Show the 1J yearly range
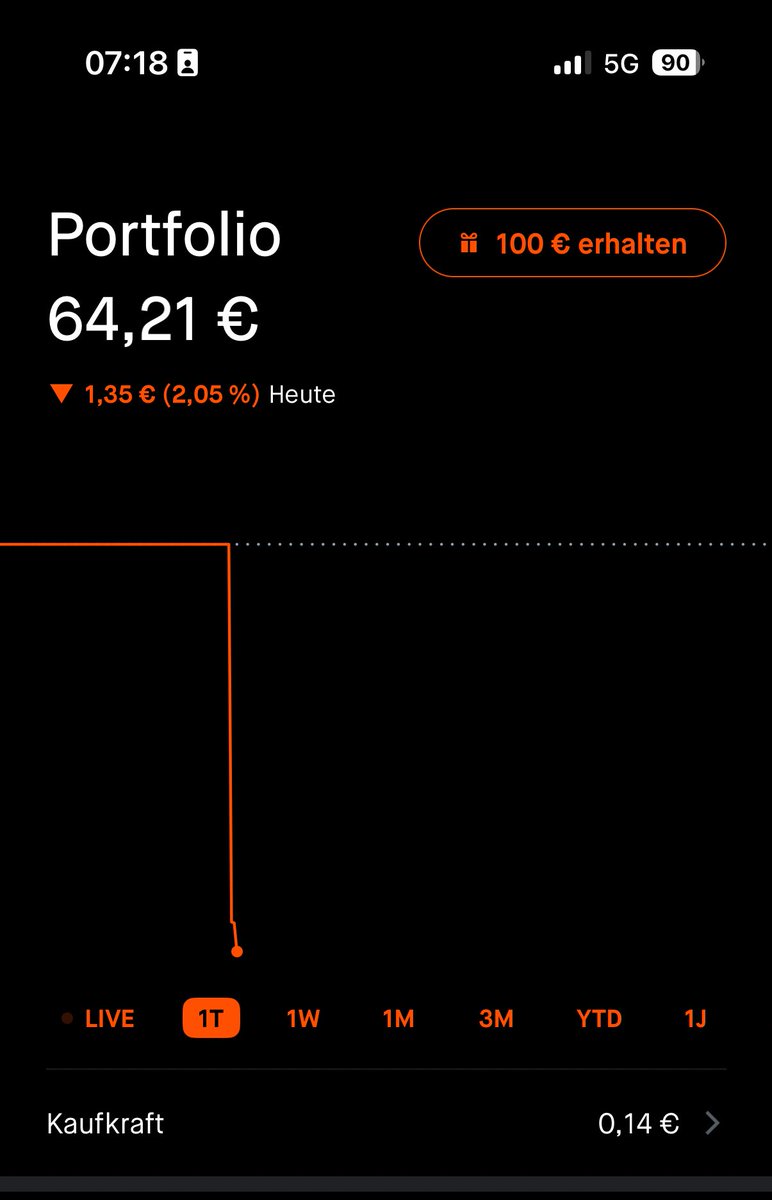The width and height of the screenshot is (772, 1200). tap(695, 1019)
